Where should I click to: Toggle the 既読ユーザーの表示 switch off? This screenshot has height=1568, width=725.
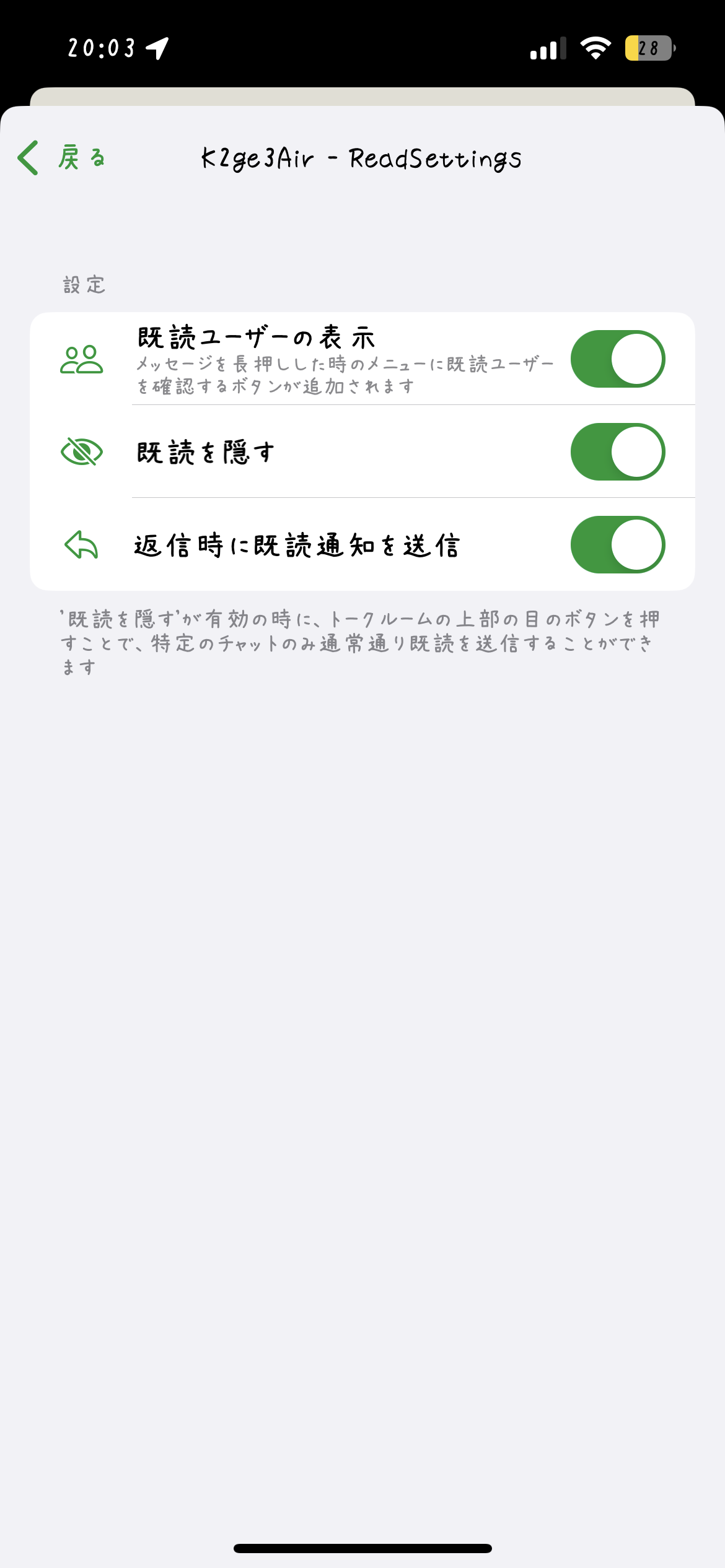pos(617,359)
